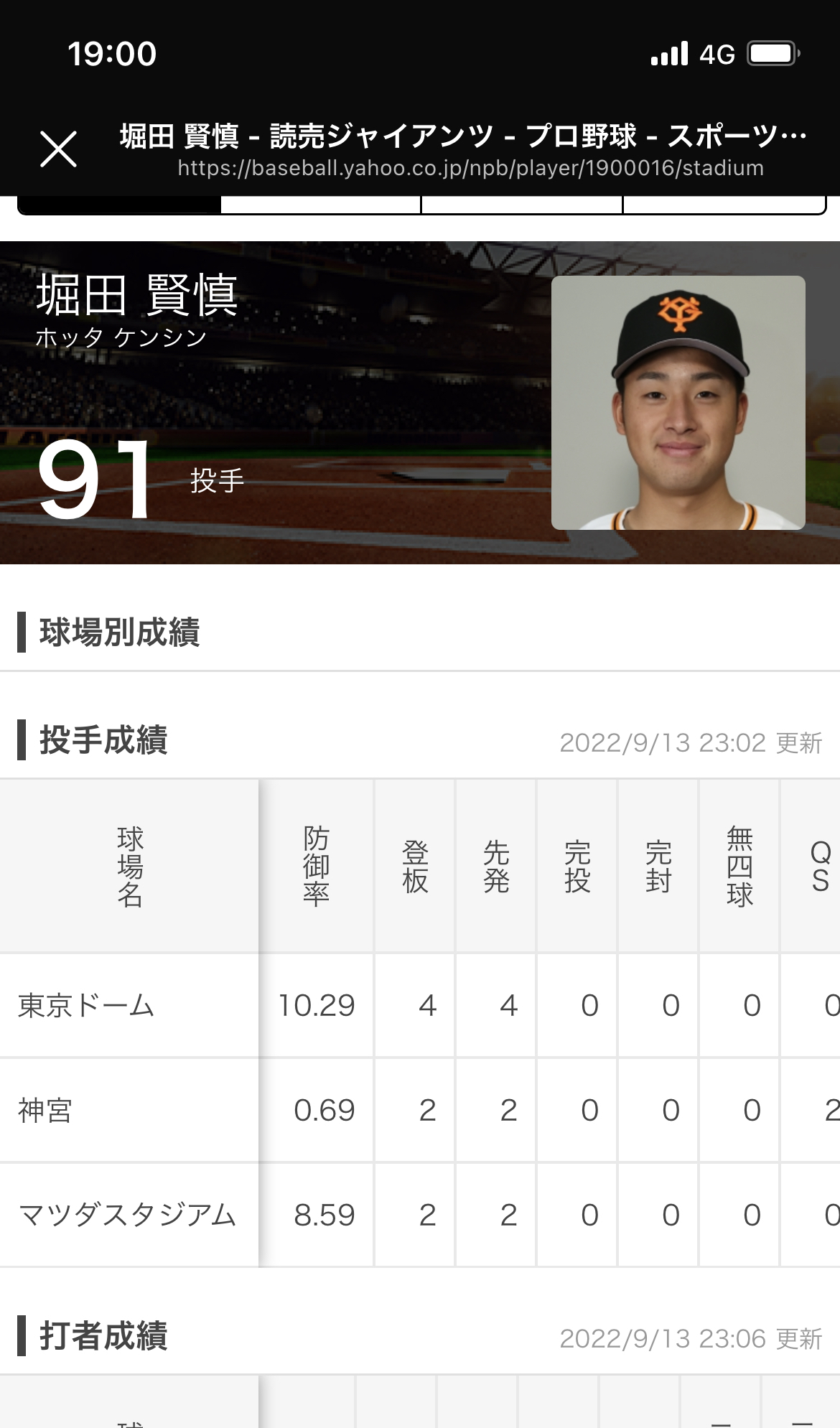Close the in-app browser page
This screenshot has width=840, height=1428.
(x=58, y=149)
